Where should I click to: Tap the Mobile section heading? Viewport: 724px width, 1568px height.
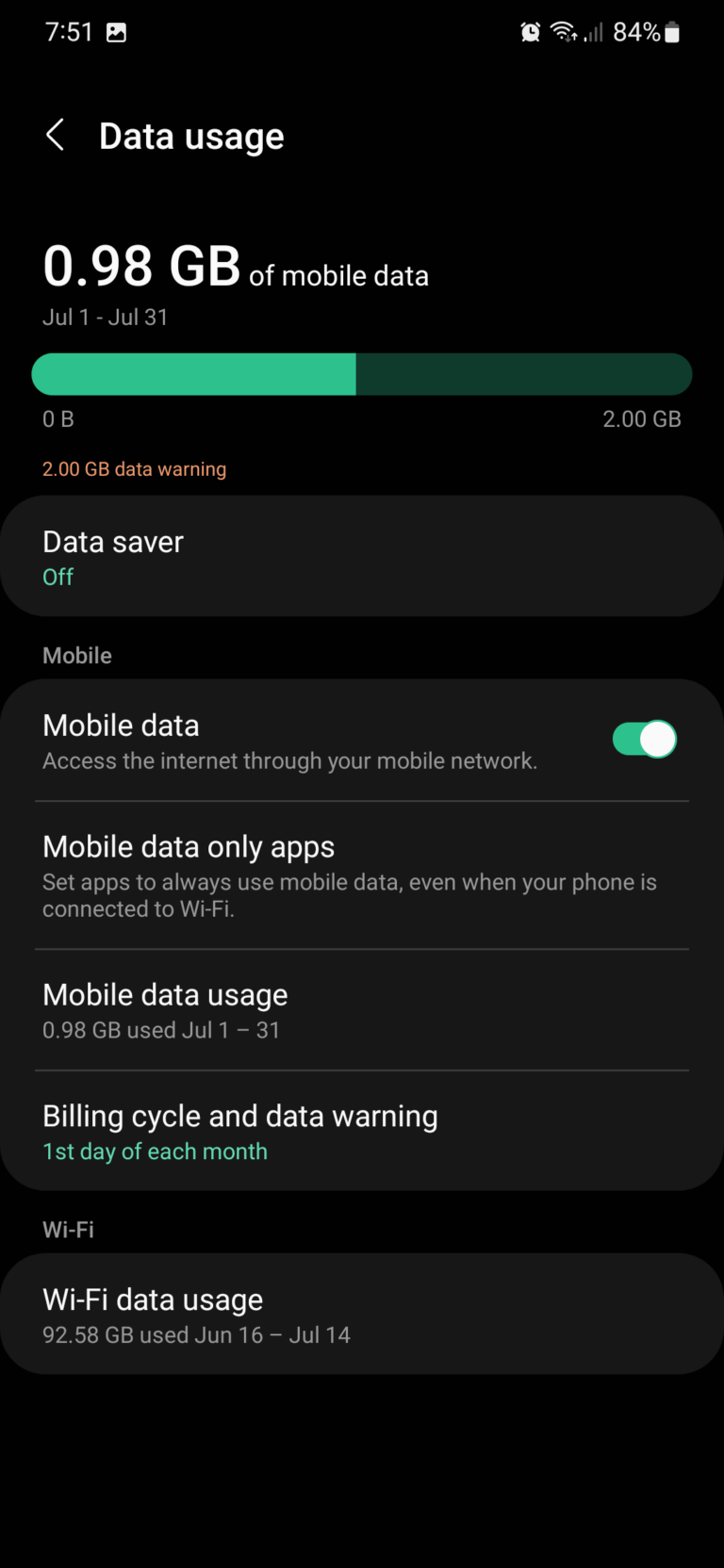[76, 655]
